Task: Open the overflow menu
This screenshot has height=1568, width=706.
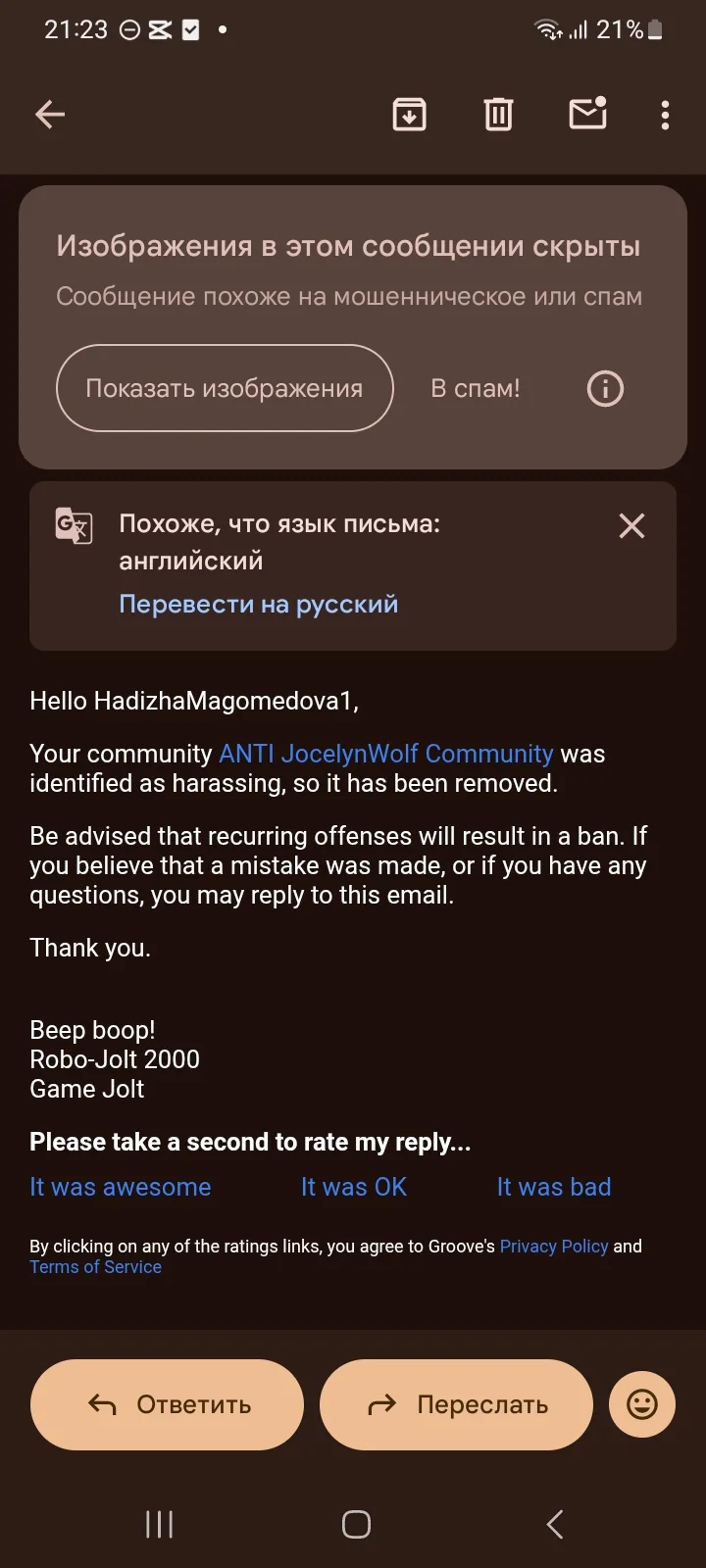Action: (665, 115)
